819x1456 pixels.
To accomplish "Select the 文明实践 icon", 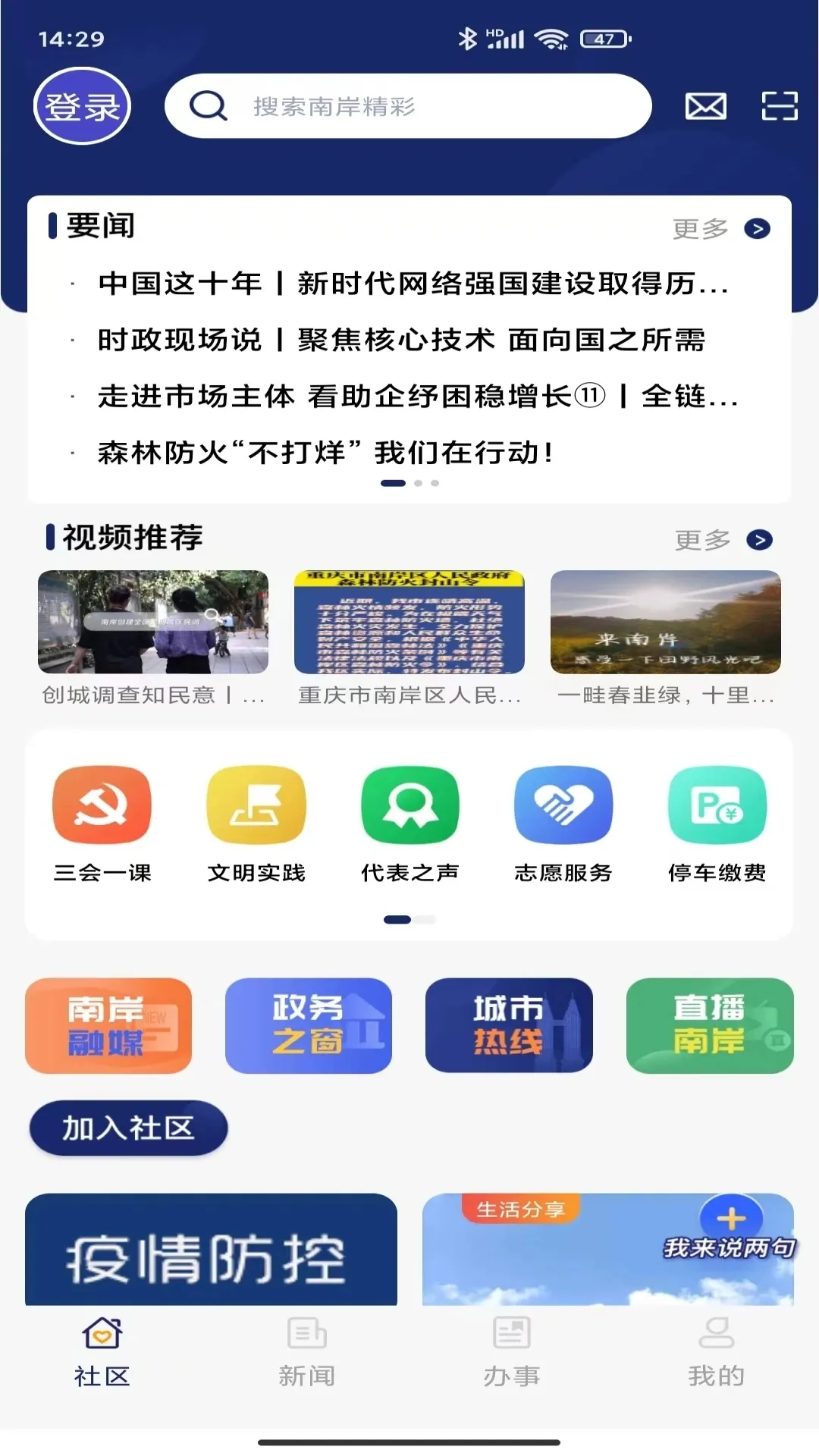I will pyautogui.click(x=256, y=804).
